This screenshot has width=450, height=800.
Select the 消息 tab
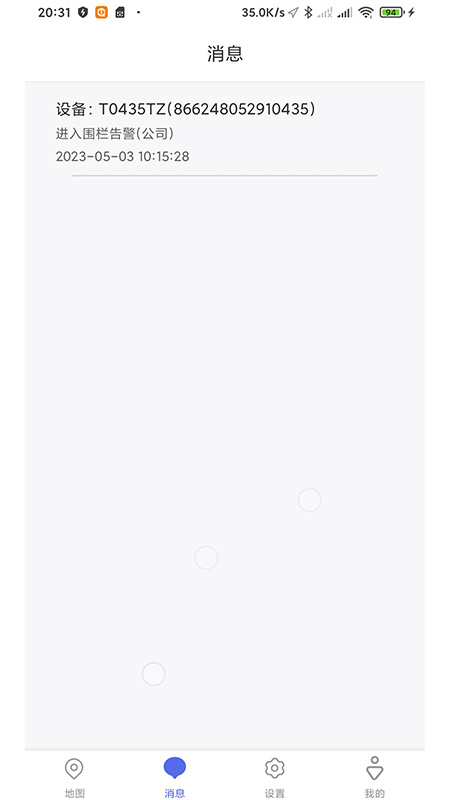pos(174,777)
